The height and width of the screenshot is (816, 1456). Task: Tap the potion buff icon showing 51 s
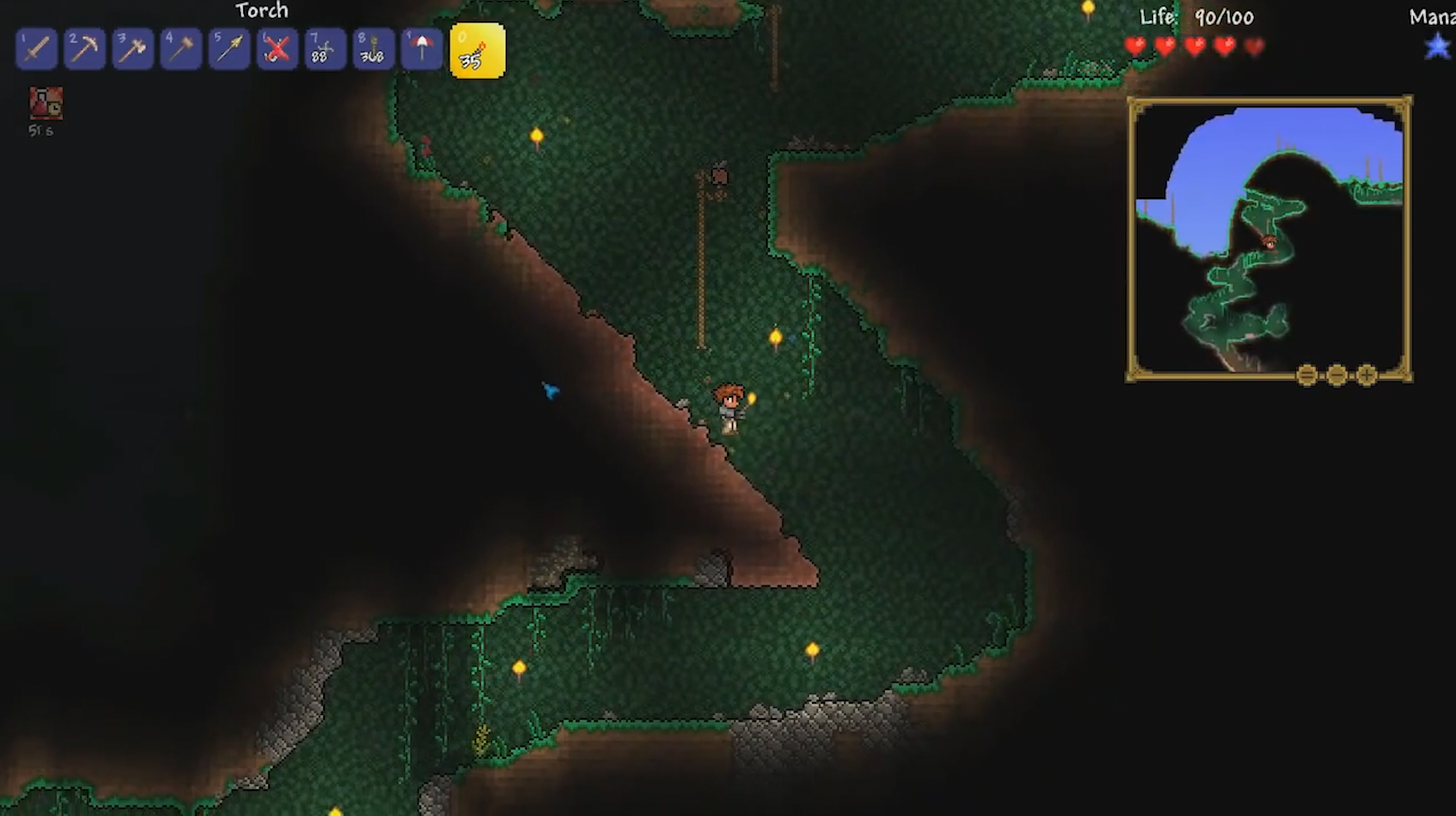(x=46, y=103)
